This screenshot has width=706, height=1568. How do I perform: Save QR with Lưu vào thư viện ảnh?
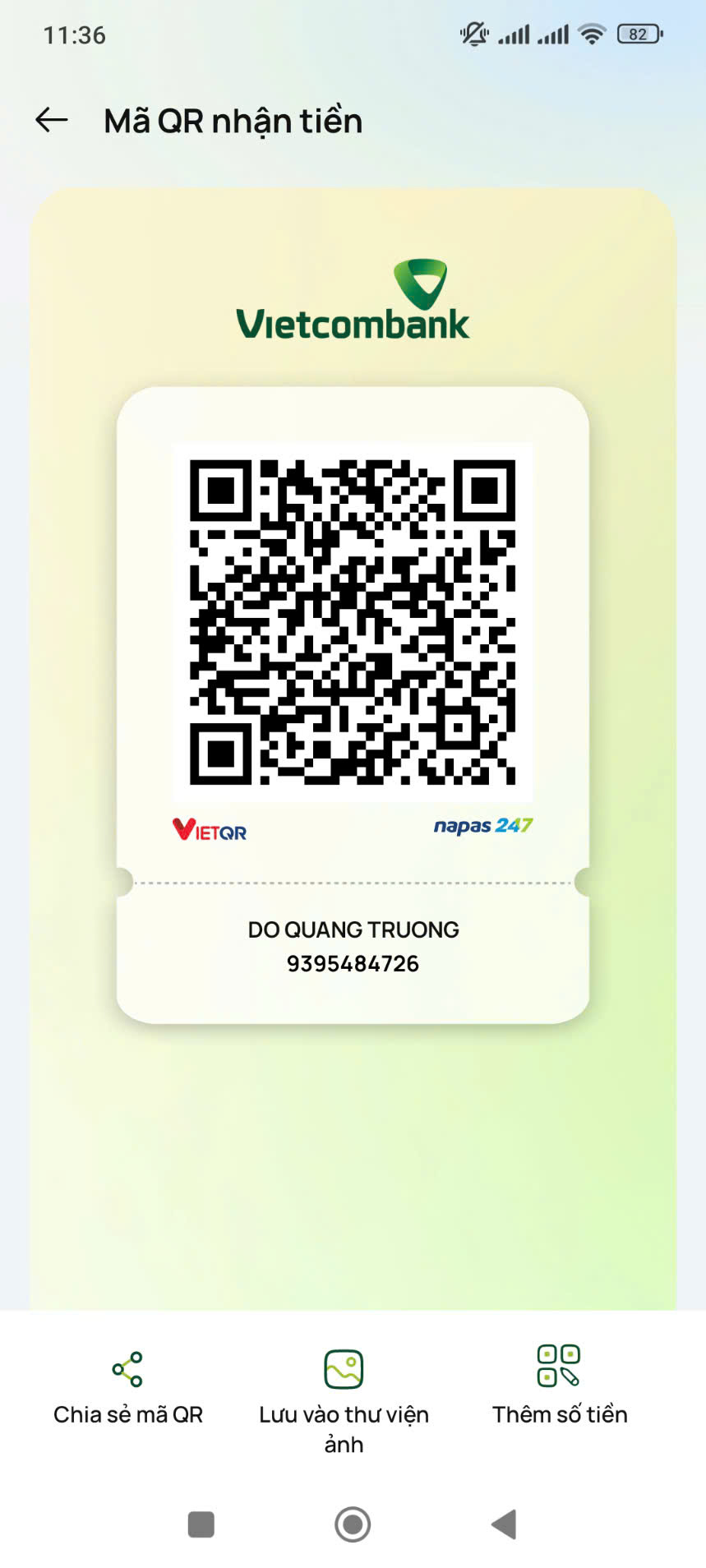tap(344, 1402)
